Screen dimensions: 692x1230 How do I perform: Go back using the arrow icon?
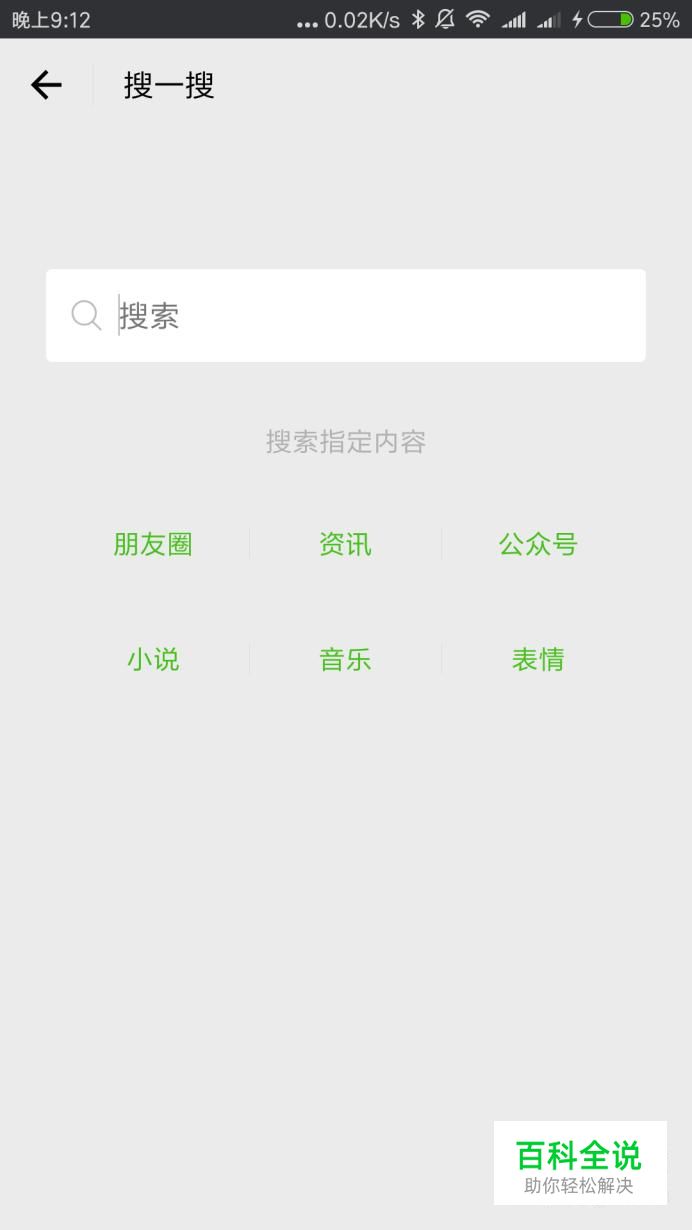46,86
